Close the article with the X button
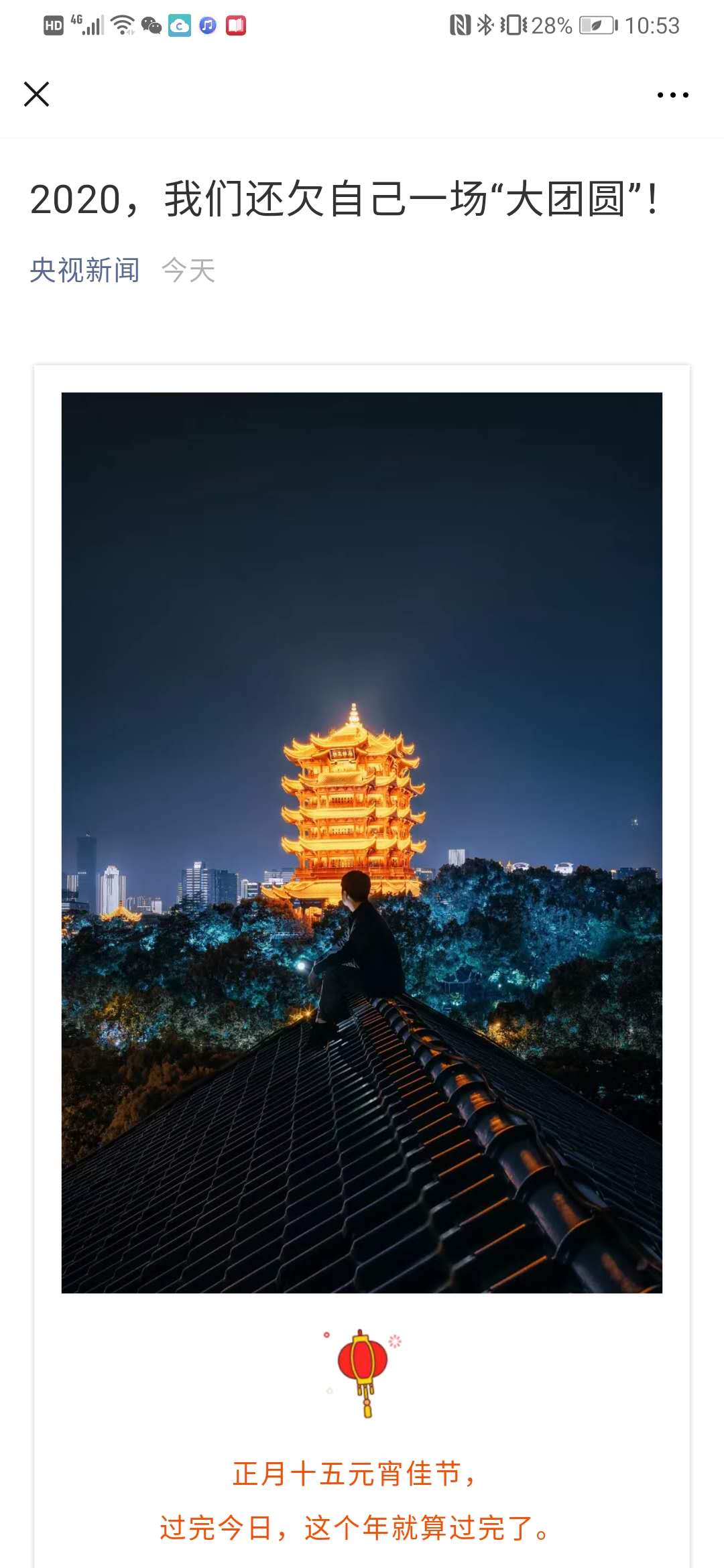 click(x=36, y=94)
